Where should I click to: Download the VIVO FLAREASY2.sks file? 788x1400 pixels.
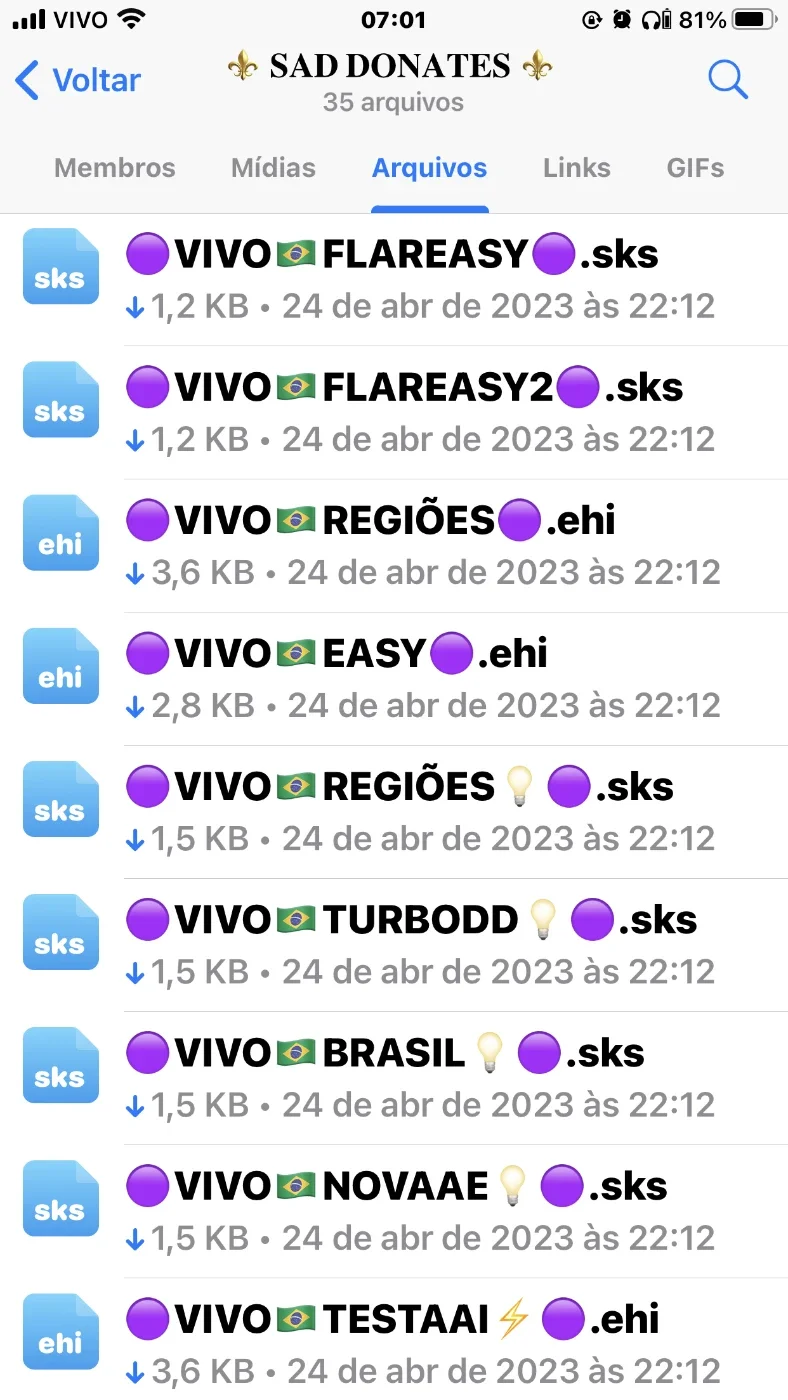[x=394, y=413]
